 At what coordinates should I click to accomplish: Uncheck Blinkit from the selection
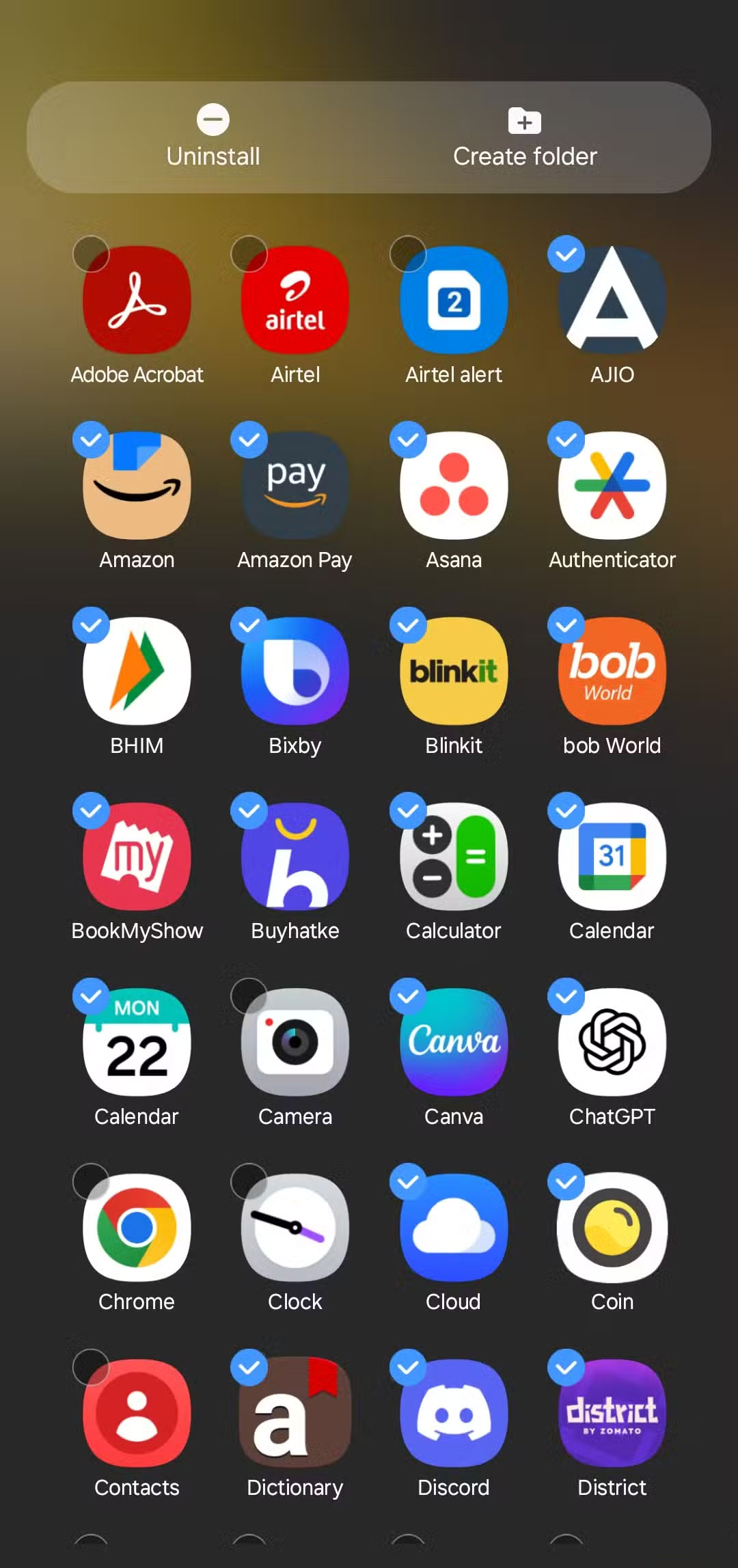pyautogui.click(x=454, y=672)
